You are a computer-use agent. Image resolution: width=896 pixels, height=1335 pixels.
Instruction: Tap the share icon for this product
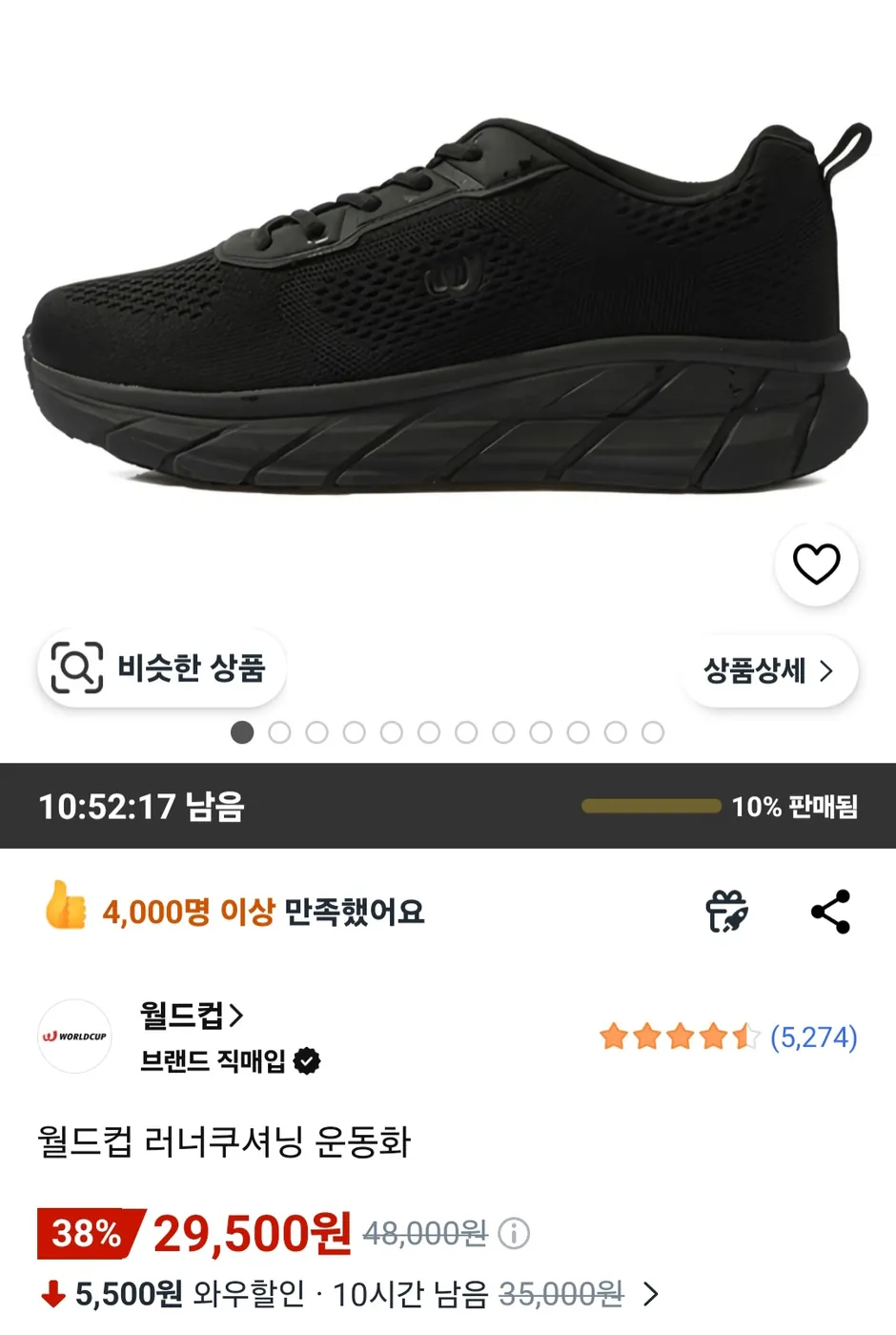pos(830,911)
